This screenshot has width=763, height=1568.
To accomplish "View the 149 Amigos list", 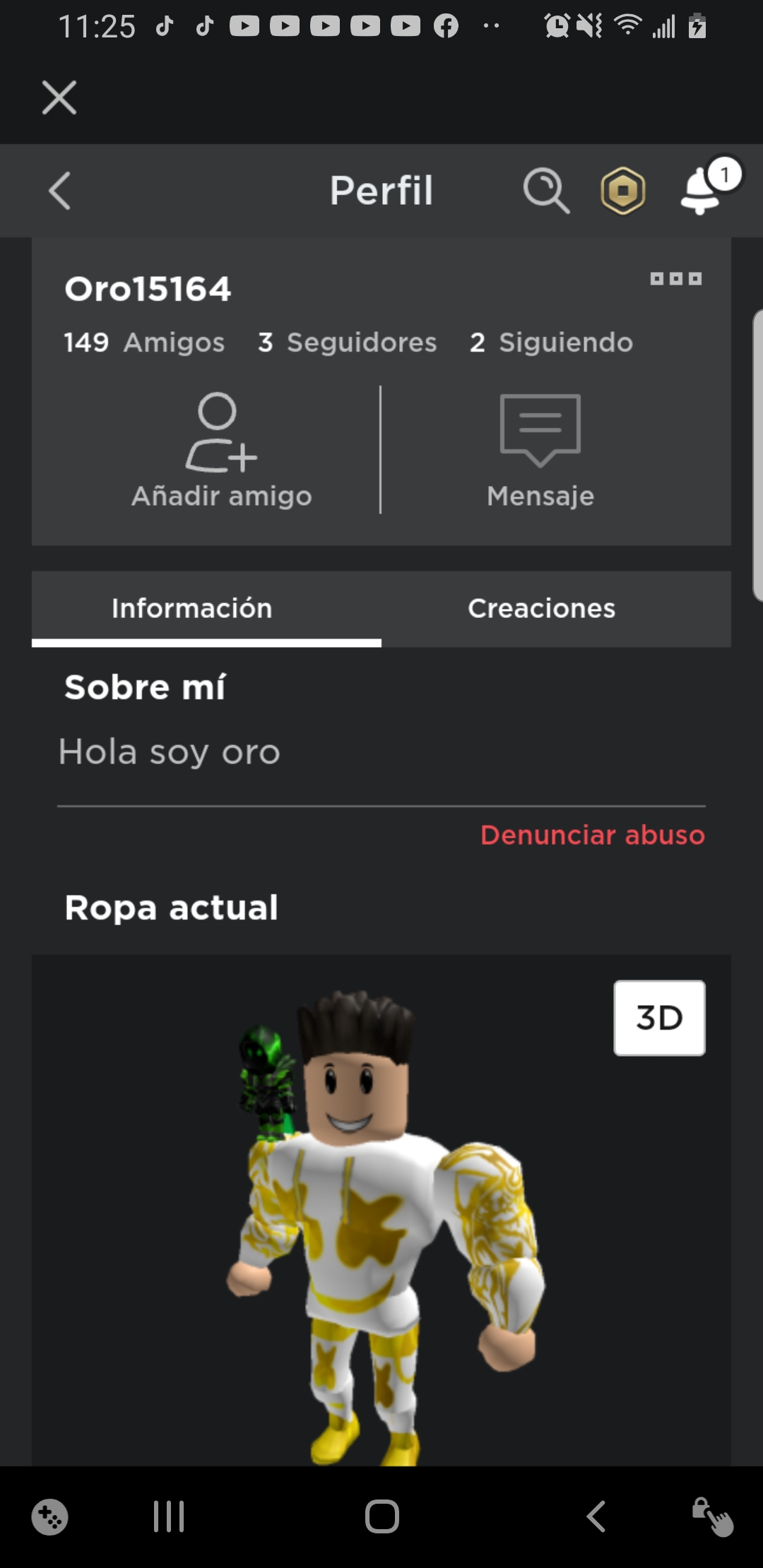I will click(x=144, y=343).
